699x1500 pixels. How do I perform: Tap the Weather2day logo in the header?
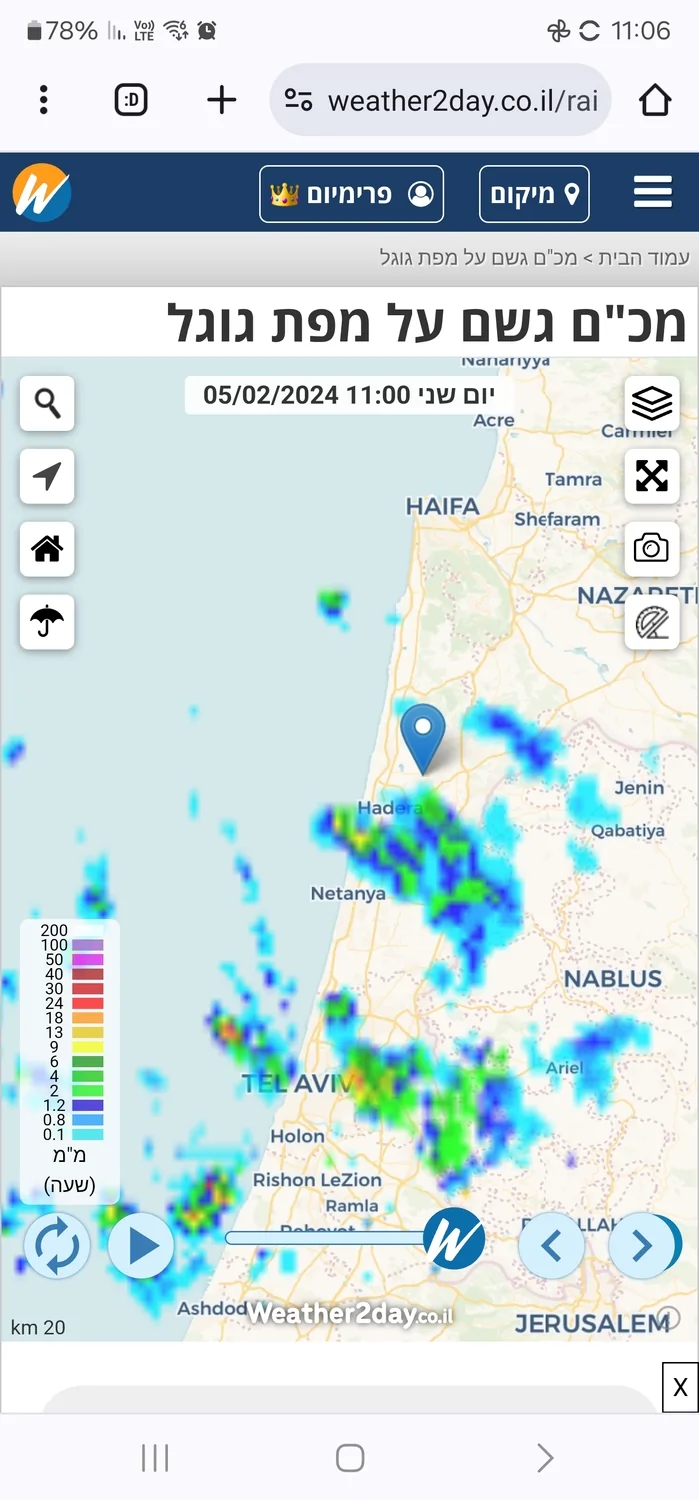[42, 192]
